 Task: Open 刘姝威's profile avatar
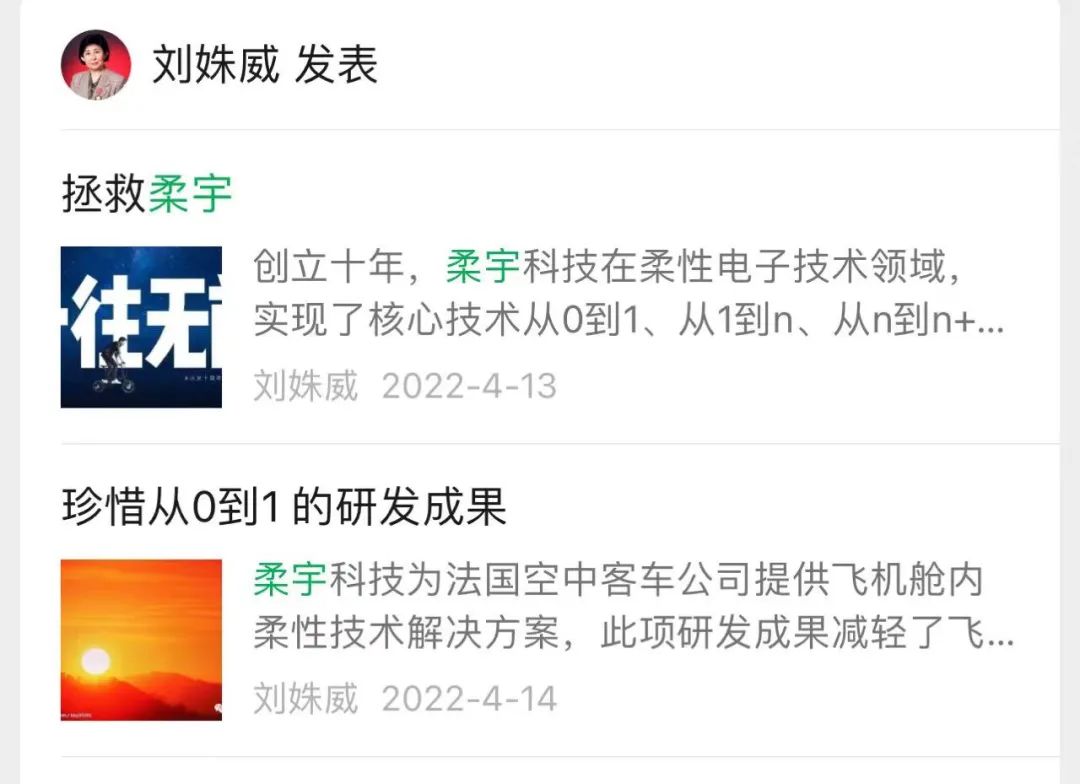click(96, 65)
